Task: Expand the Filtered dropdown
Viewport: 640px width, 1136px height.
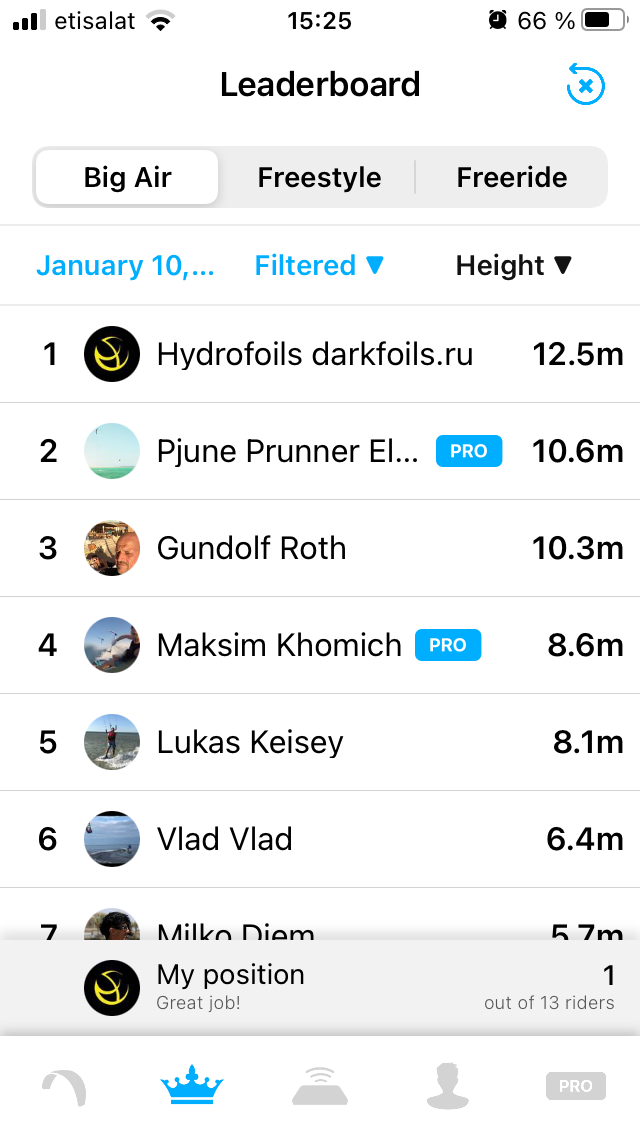Action: coord(319,266)
